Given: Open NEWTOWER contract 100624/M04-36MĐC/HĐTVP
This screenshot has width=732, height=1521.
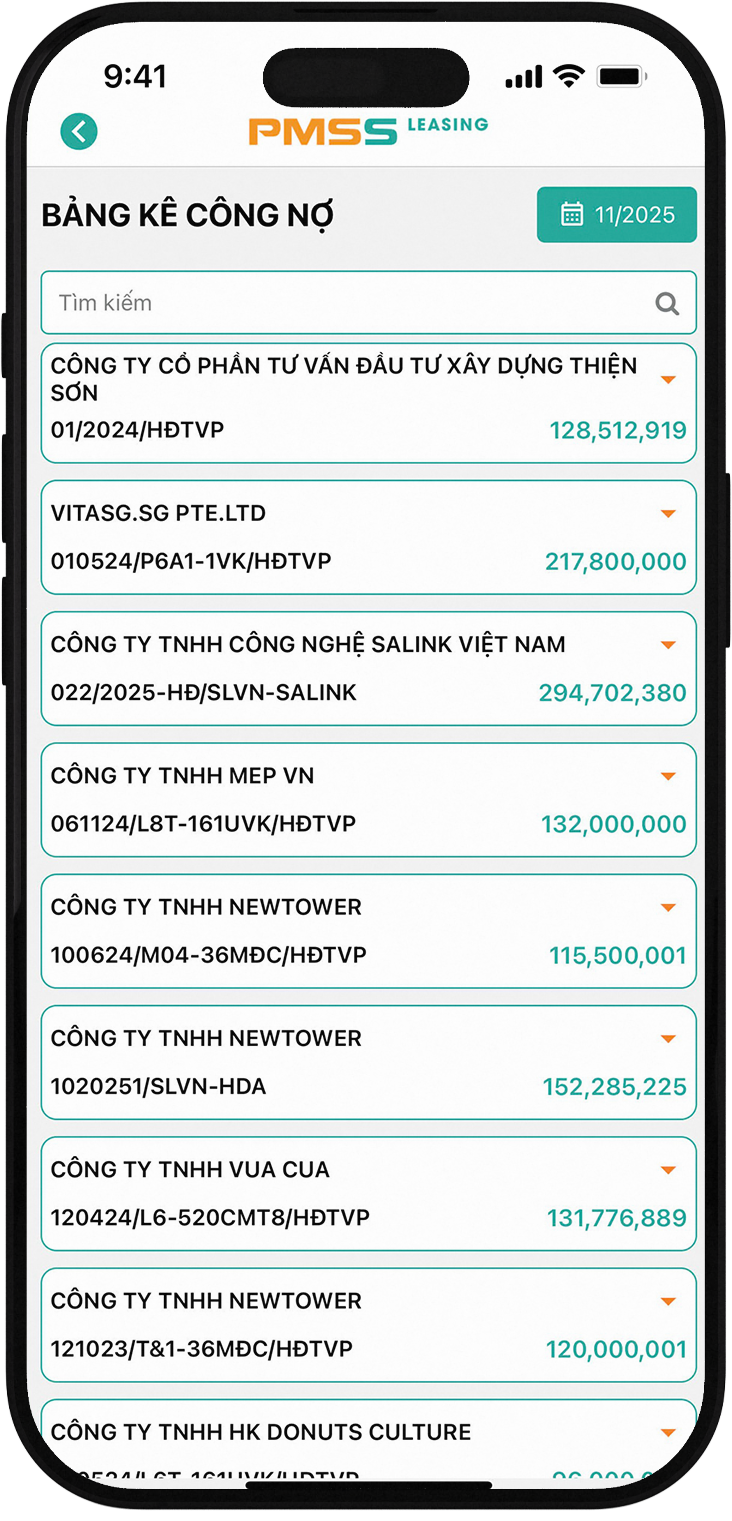Looking at the screenshot, I should point(368,931).
